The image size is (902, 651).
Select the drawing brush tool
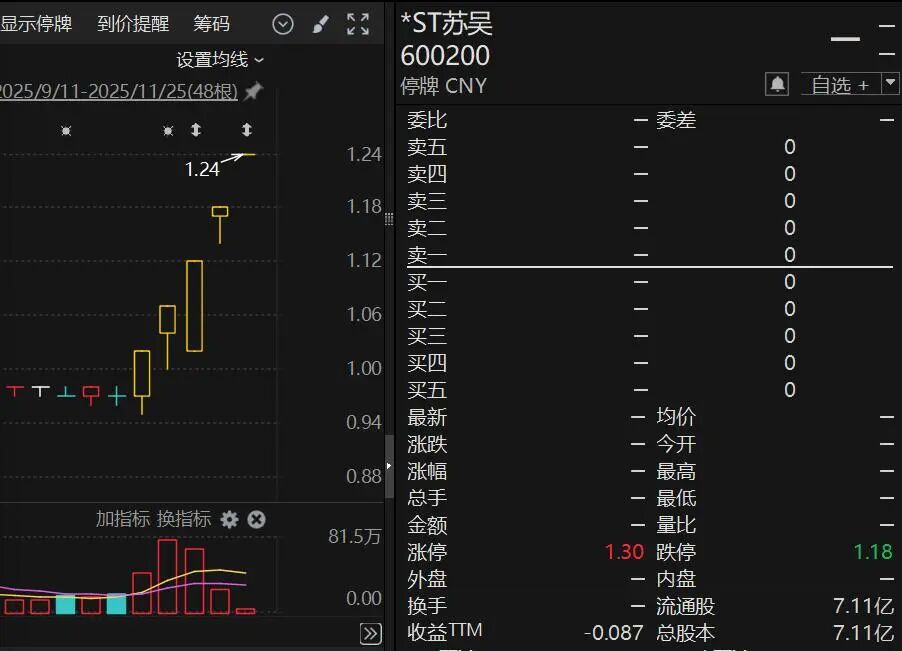coord(320,24)
